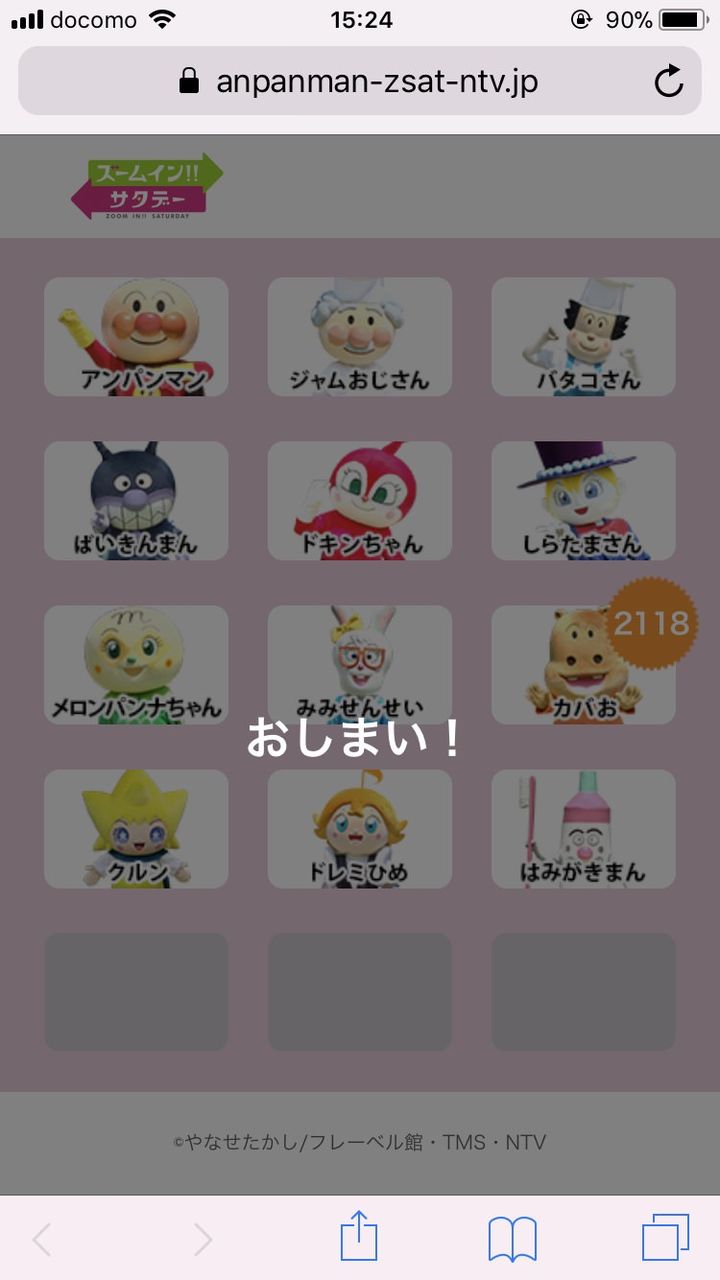Viewport: 720px width, 1280px height.
Task: Tap the Zoom In!! Saturday logo
Action: point(148,186)
